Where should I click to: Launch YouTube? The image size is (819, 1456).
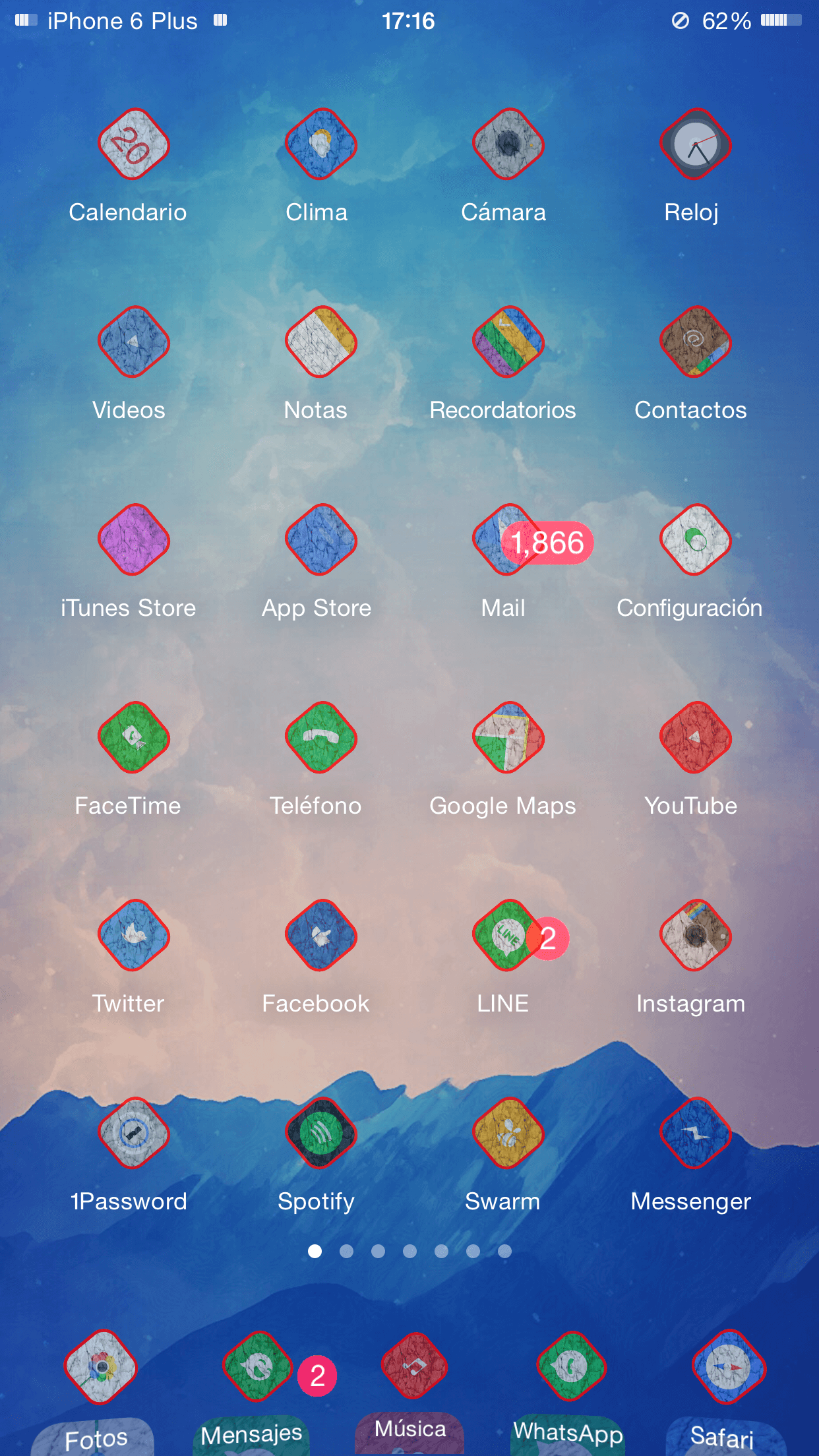(695, 738)
